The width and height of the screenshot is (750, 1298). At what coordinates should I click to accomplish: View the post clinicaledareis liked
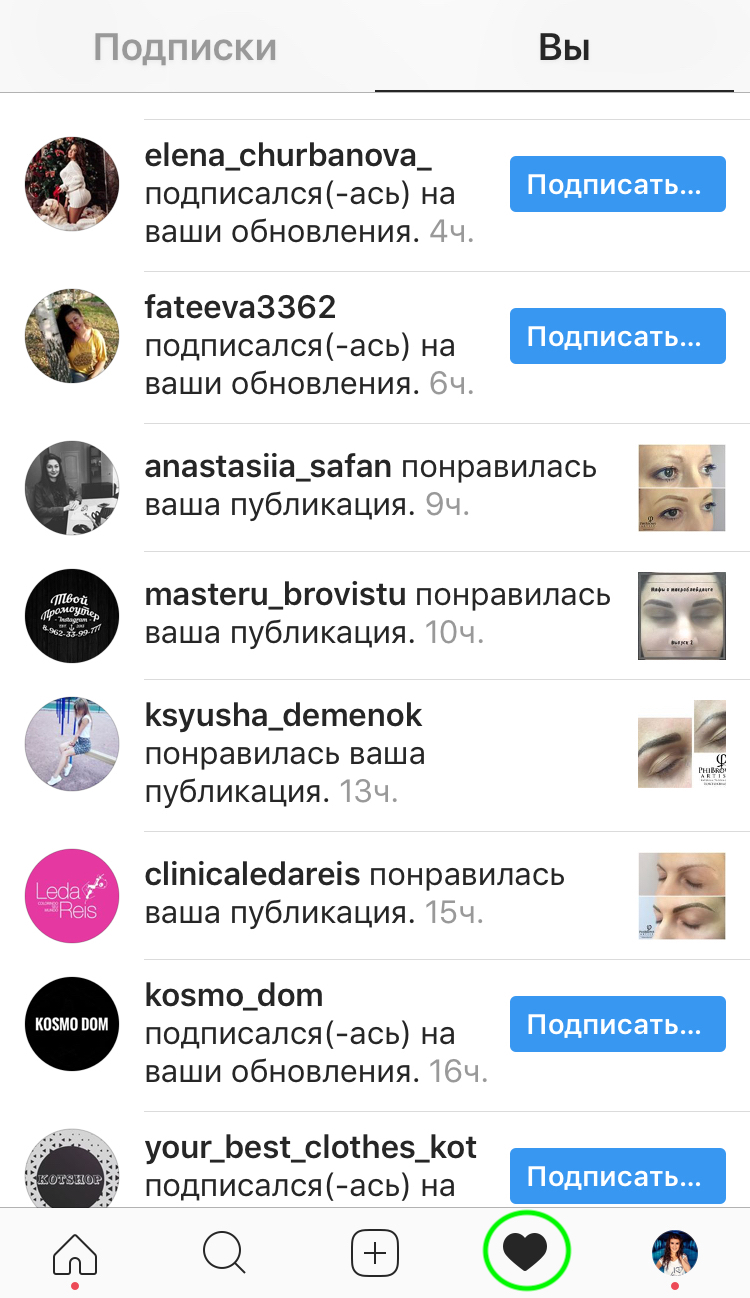pyautogui.click(x=682, y=896)
